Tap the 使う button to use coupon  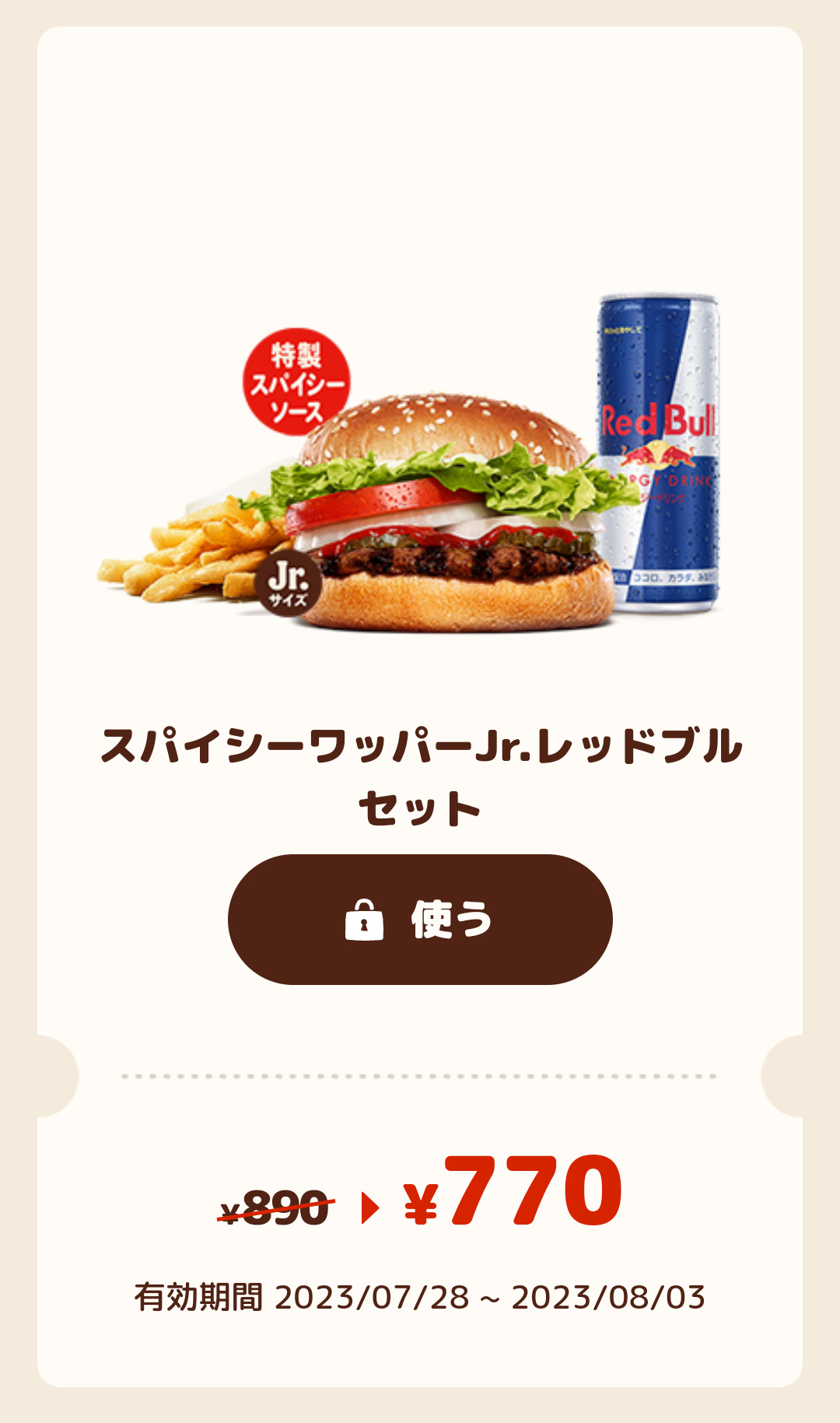420,919
